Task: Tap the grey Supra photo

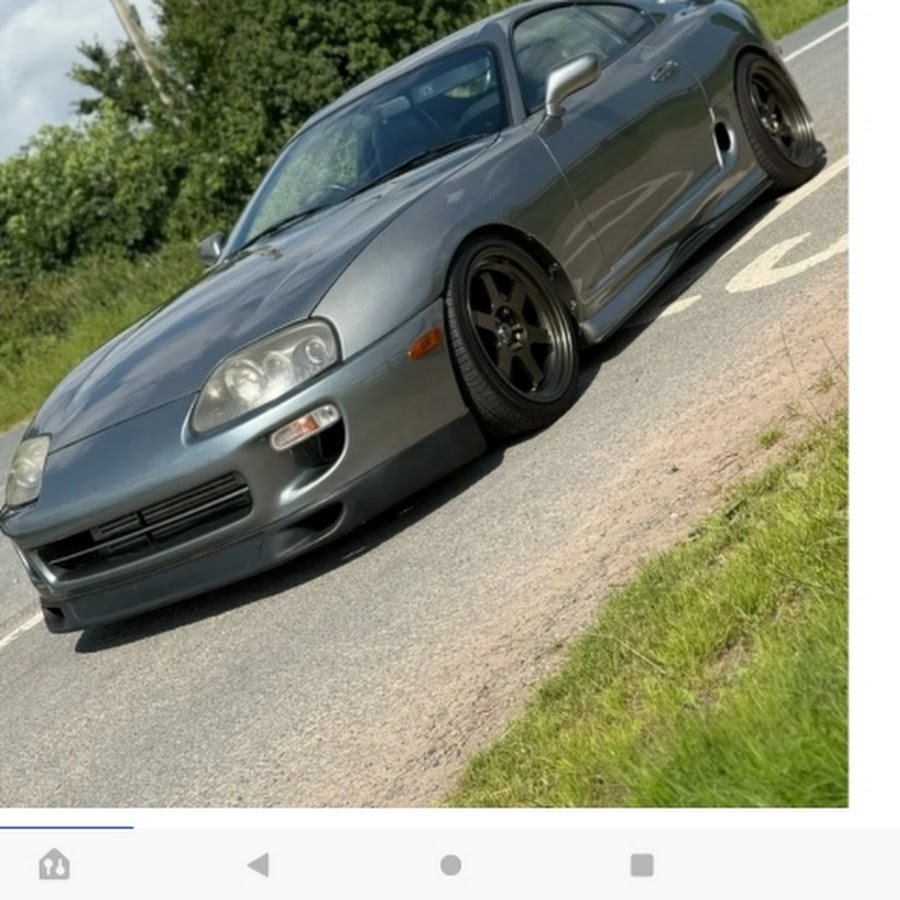Action: pyautogui.click(x=424, y=400)
